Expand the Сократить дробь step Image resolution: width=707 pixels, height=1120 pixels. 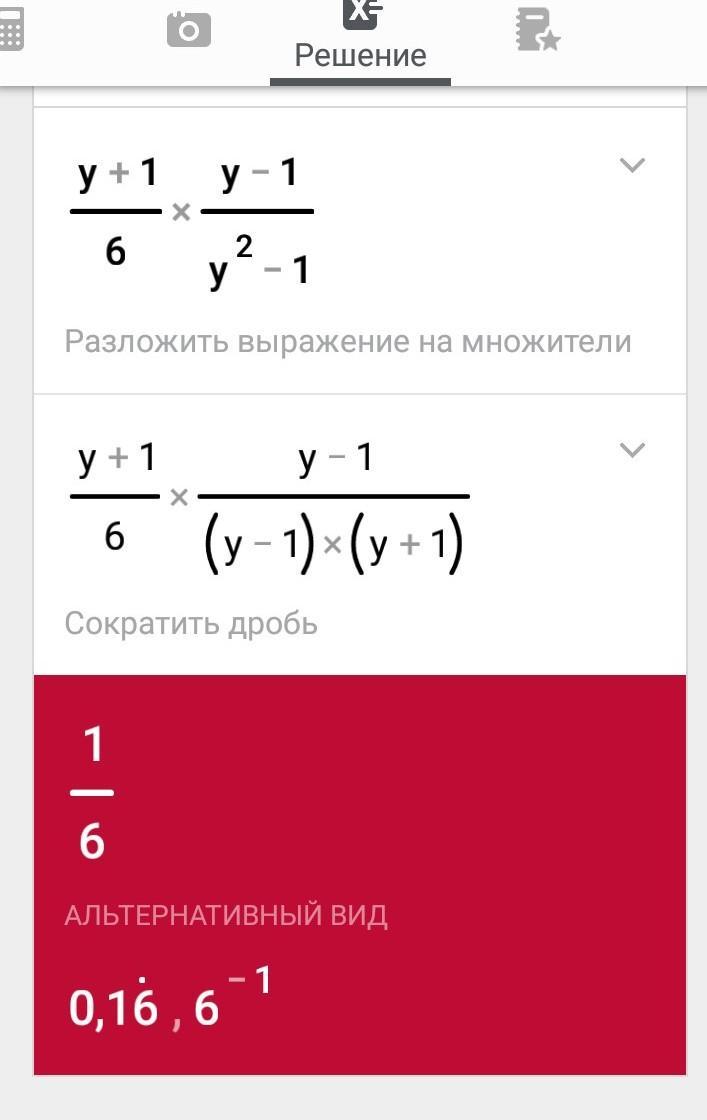pos(632,450)
